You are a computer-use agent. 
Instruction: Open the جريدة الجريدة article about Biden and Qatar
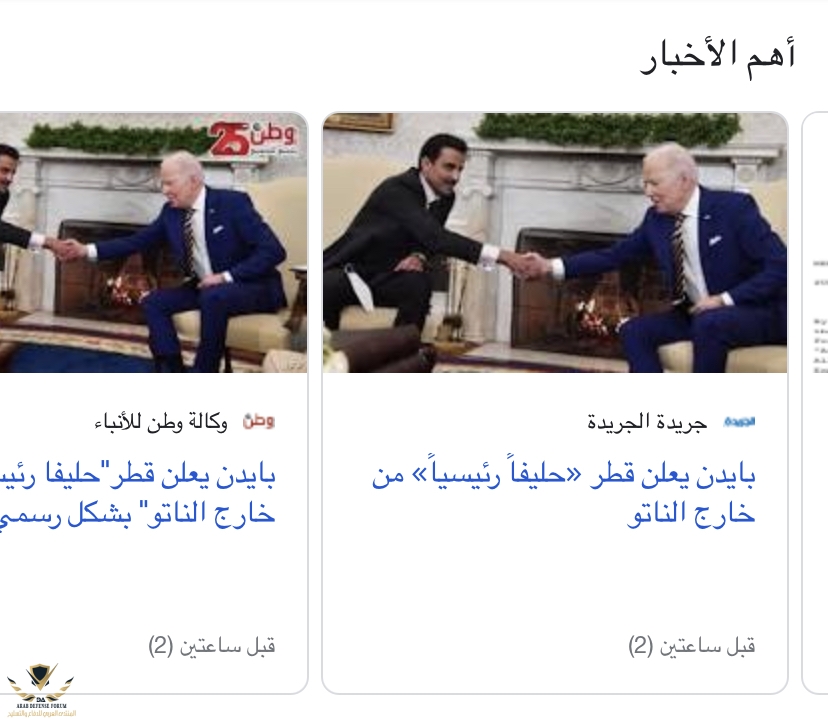click(563, 496)
